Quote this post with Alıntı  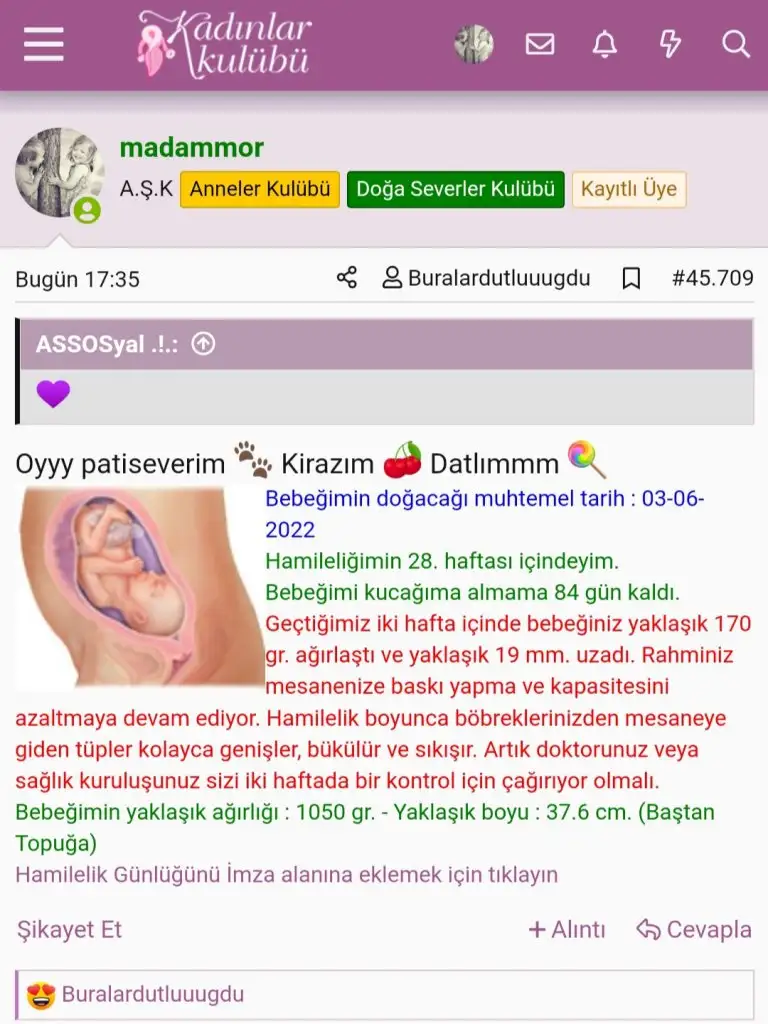click(567, 929)
